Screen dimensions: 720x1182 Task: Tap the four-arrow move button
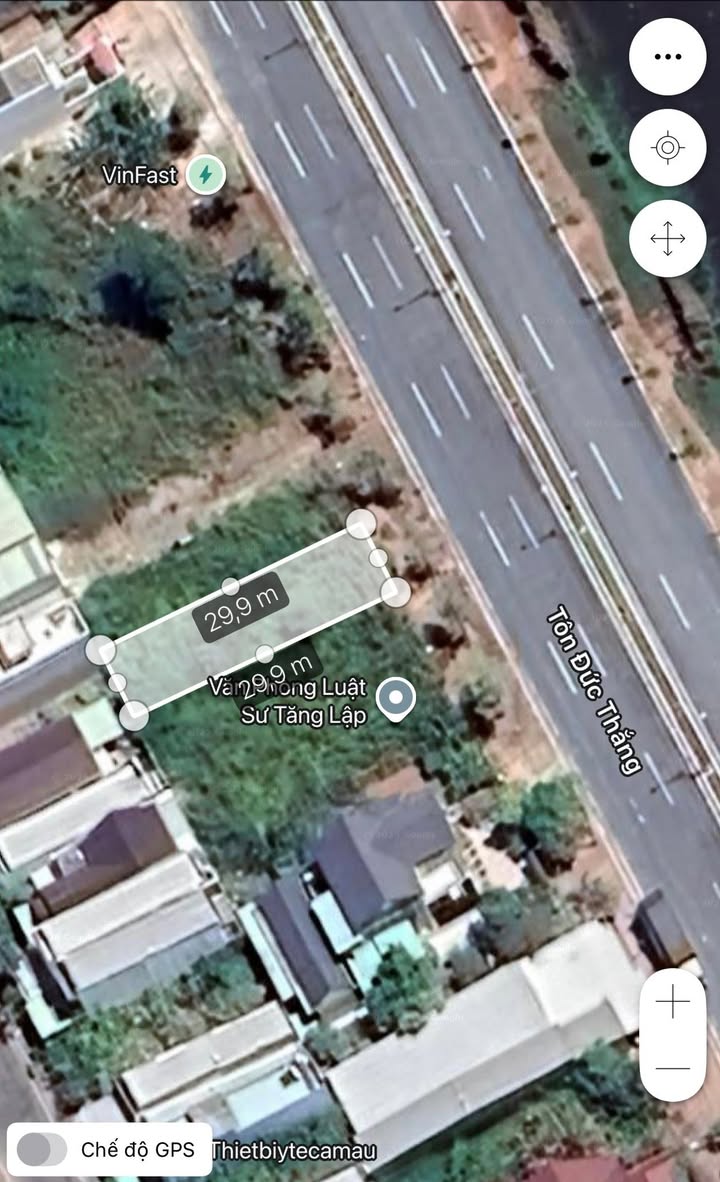tap(667, 238)
